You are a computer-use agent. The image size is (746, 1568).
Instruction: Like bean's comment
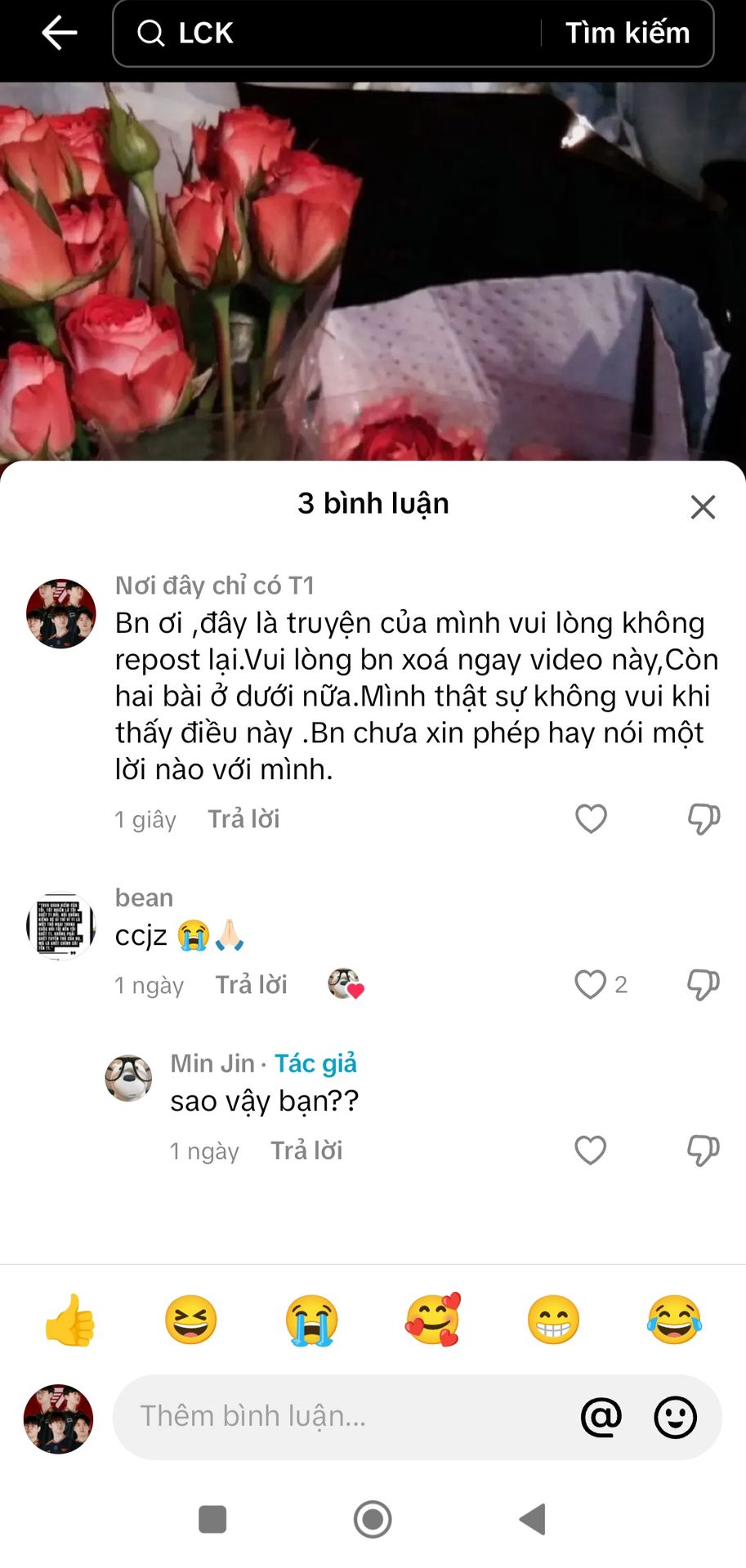[x=591, y=984]
